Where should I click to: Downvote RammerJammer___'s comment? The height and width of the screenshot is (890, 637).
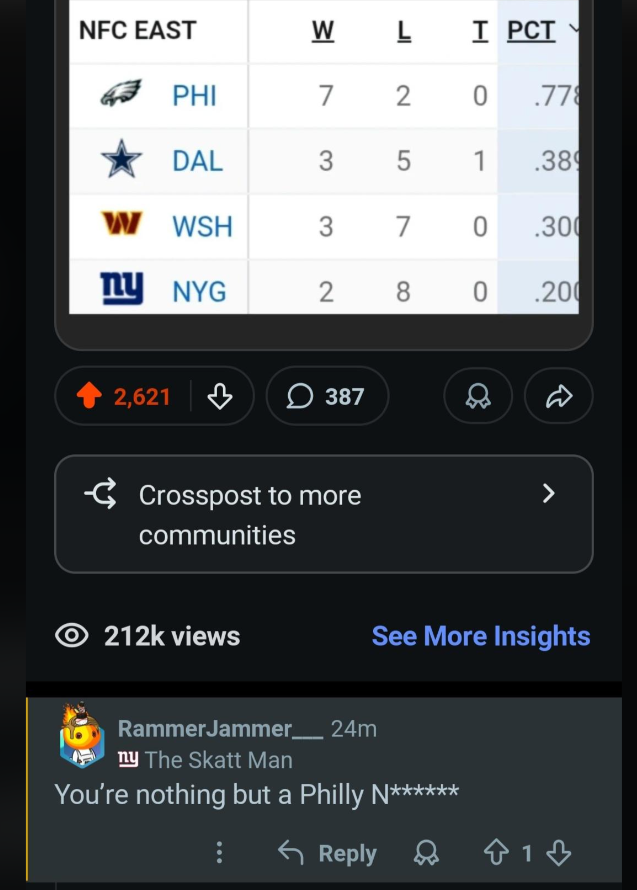558,853
